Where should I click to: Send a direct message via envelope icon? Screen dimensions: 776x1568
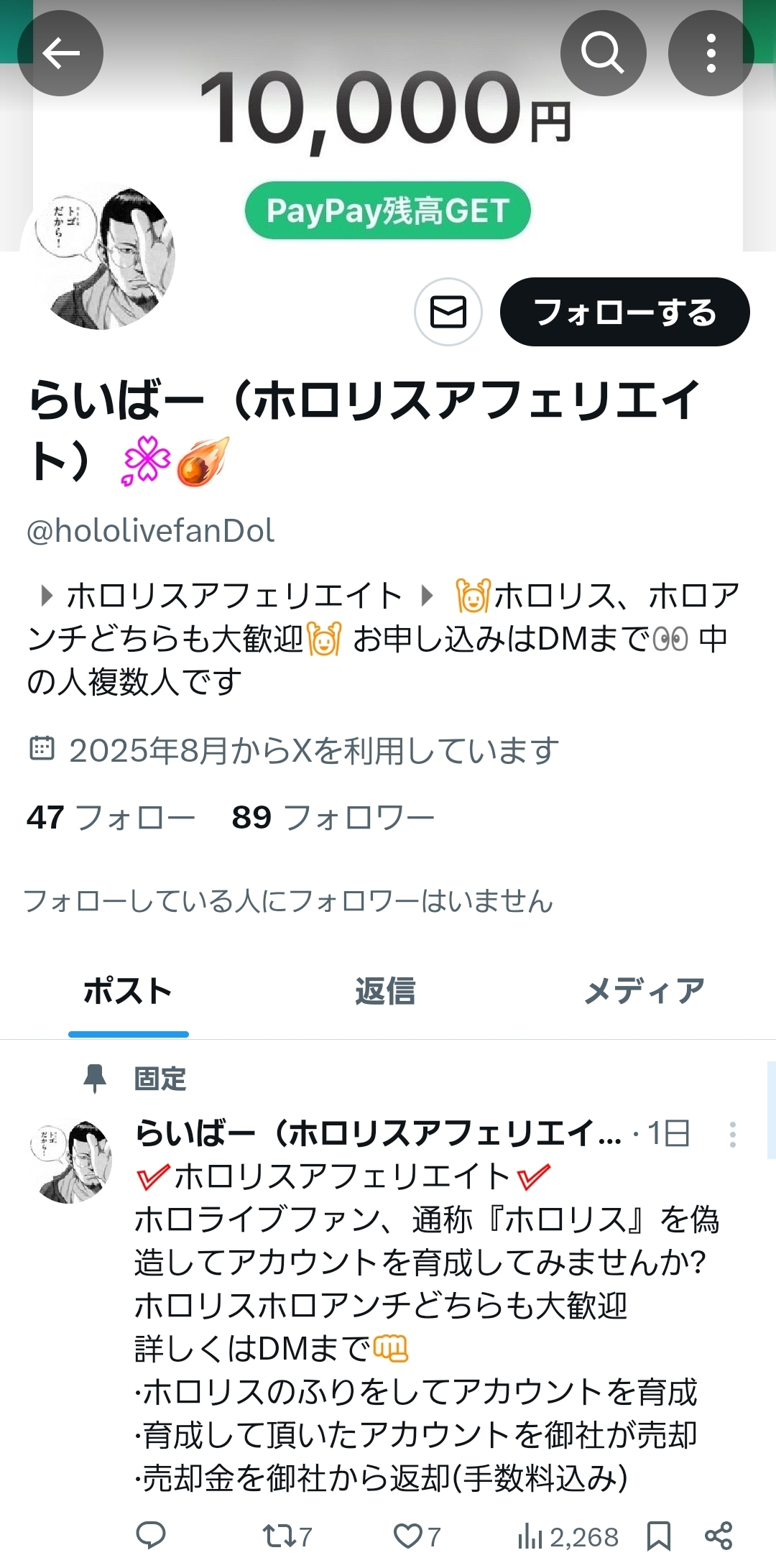[448, 312]
